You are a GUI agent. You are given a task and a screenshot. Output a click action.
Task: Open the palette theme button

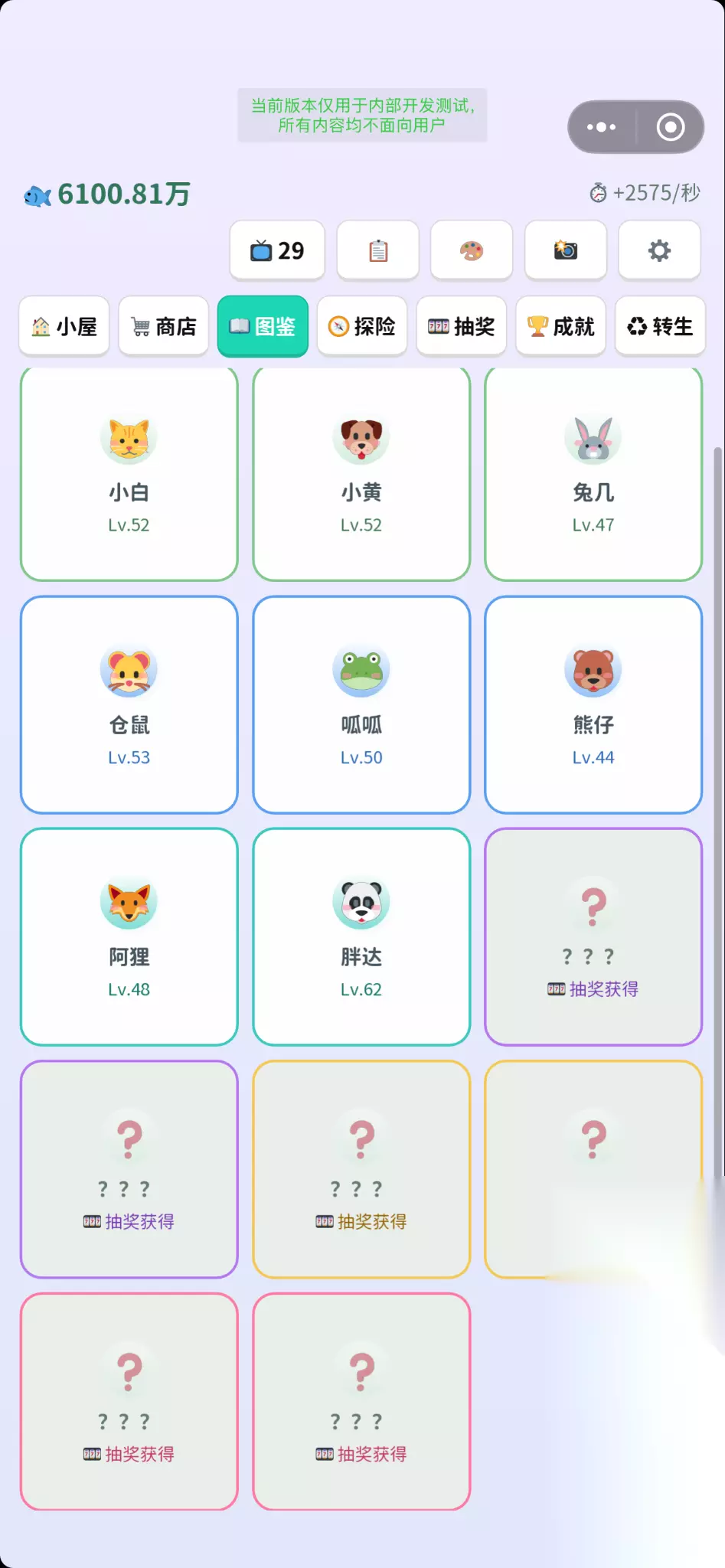(x=472, y=250)
